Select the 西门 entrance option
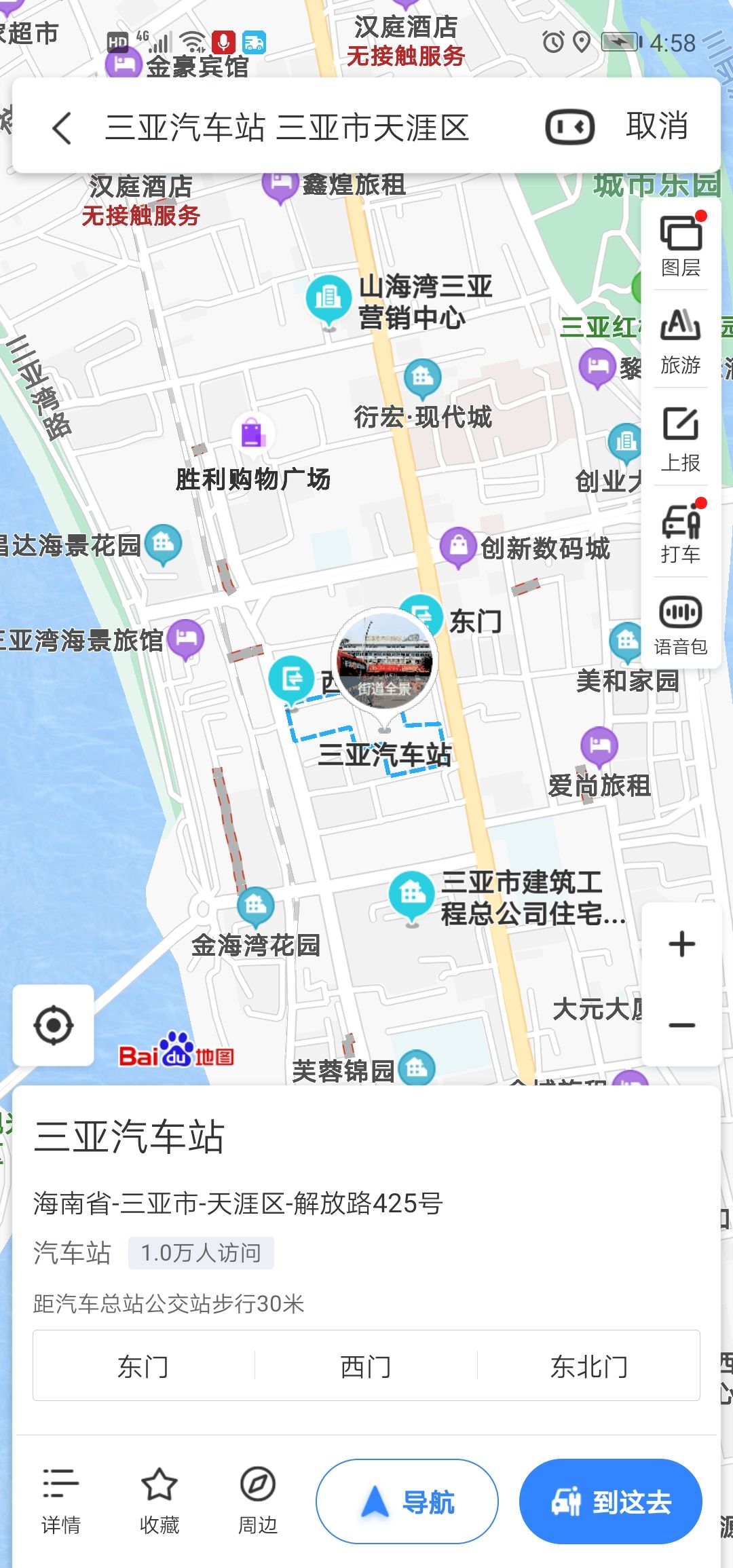This screenshot has height=1568, width=733. [366, 1366]
